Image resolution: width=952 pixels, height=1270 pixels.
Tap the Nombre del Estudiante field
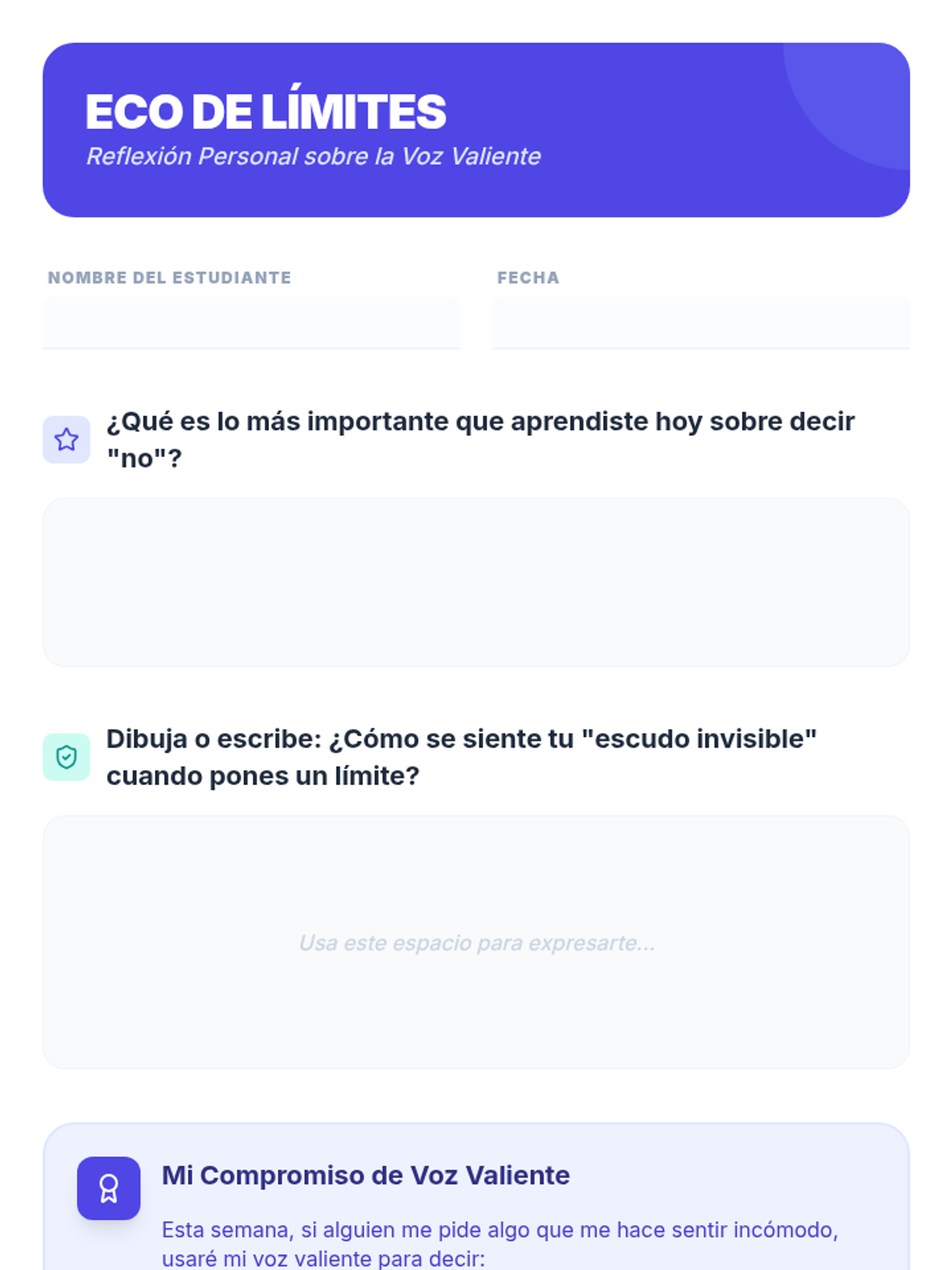coord(251,323)
